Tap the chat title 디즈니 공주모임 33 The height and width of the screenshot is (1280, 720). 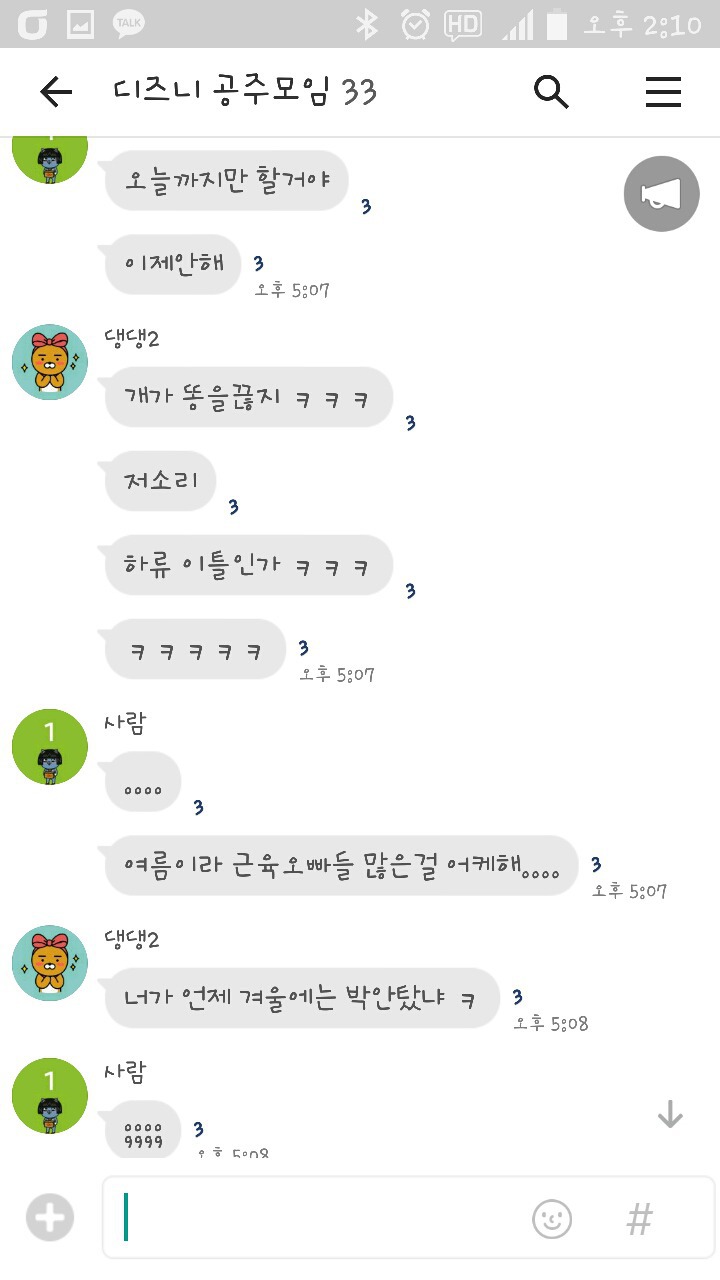(244, 92)
